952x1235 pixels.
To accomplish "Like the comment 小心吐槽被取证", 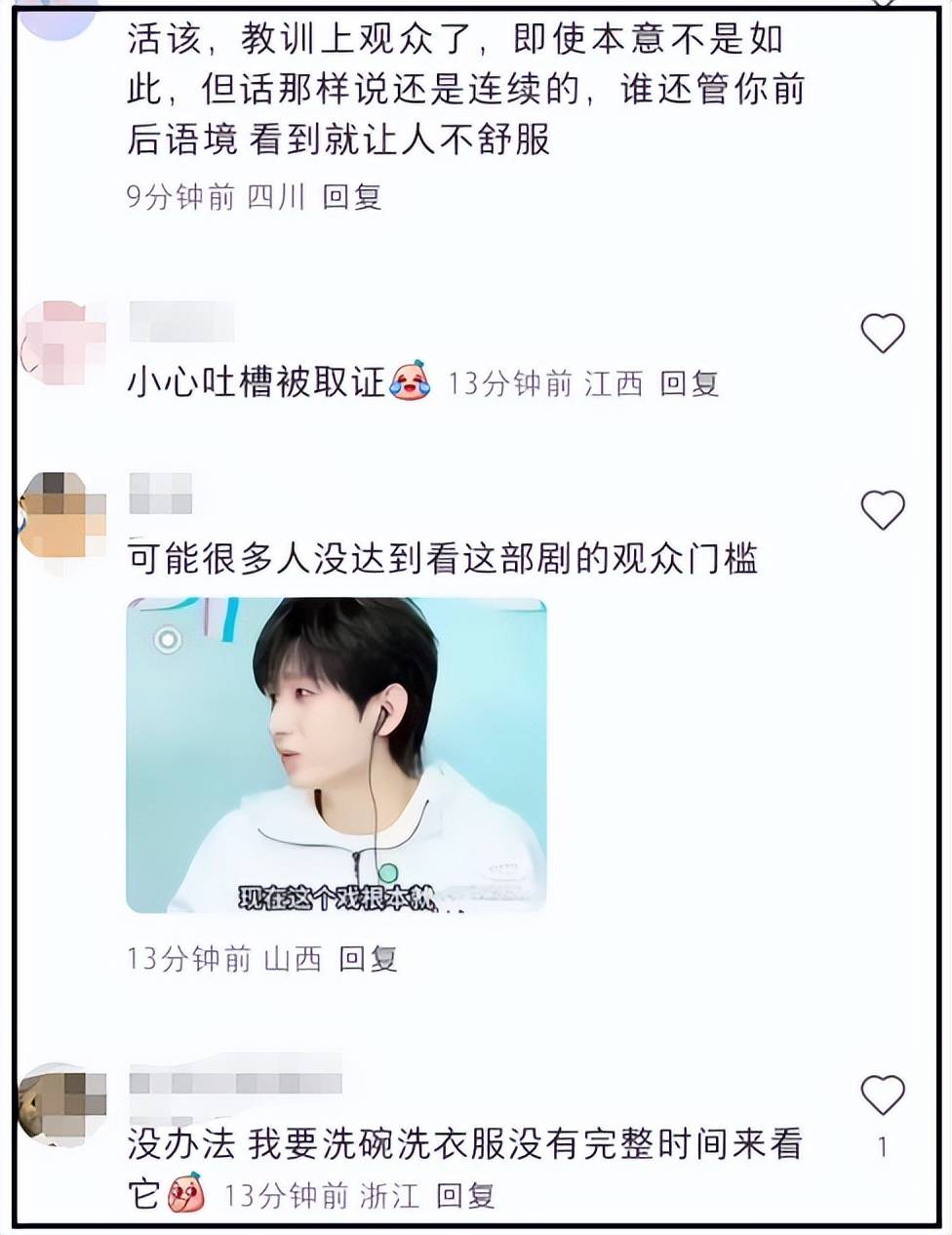I will [882, 334].
